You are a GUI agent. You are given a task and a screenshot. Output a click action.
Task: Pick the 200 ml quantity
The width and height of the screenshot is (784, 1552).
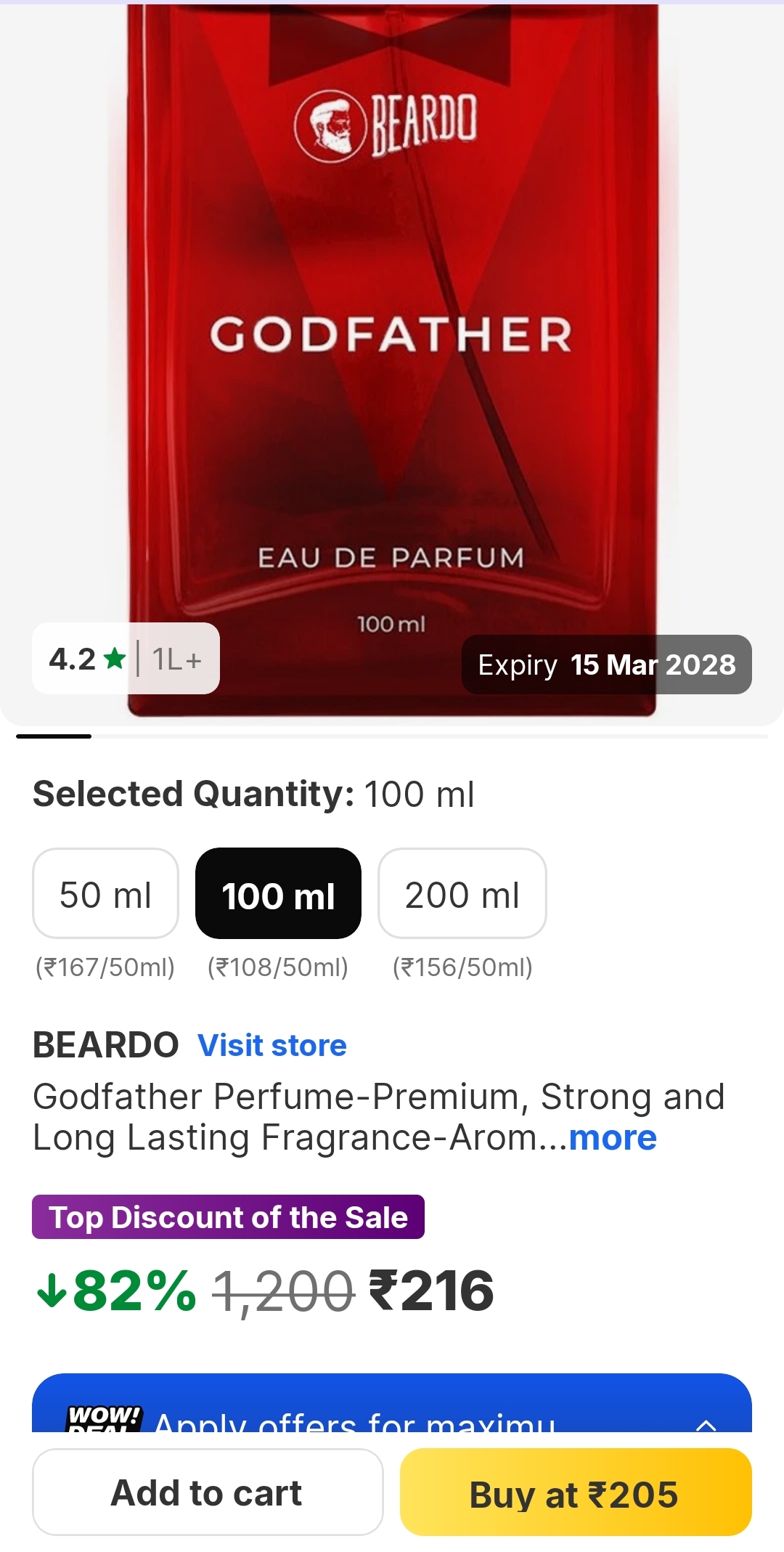(462, 893)
